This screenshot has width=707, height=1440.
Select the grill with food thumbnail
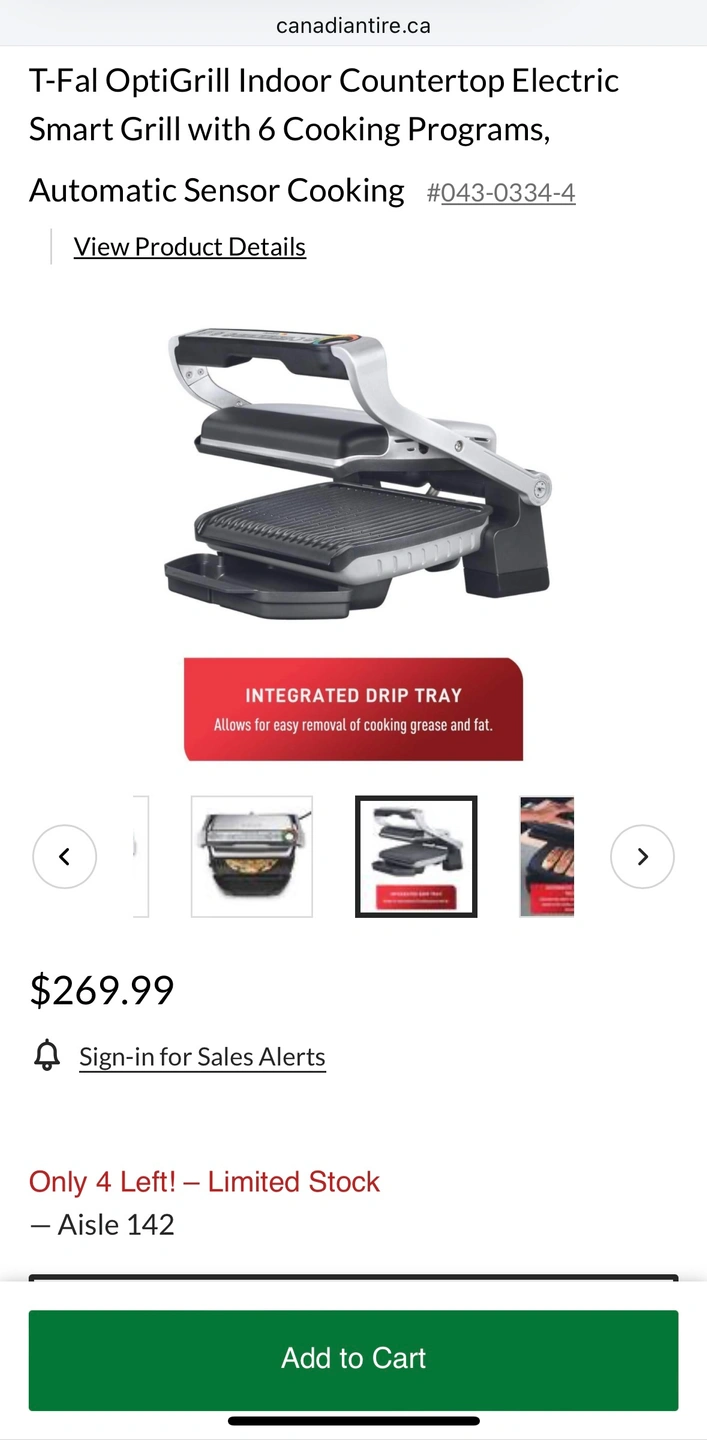click(252, 856)
